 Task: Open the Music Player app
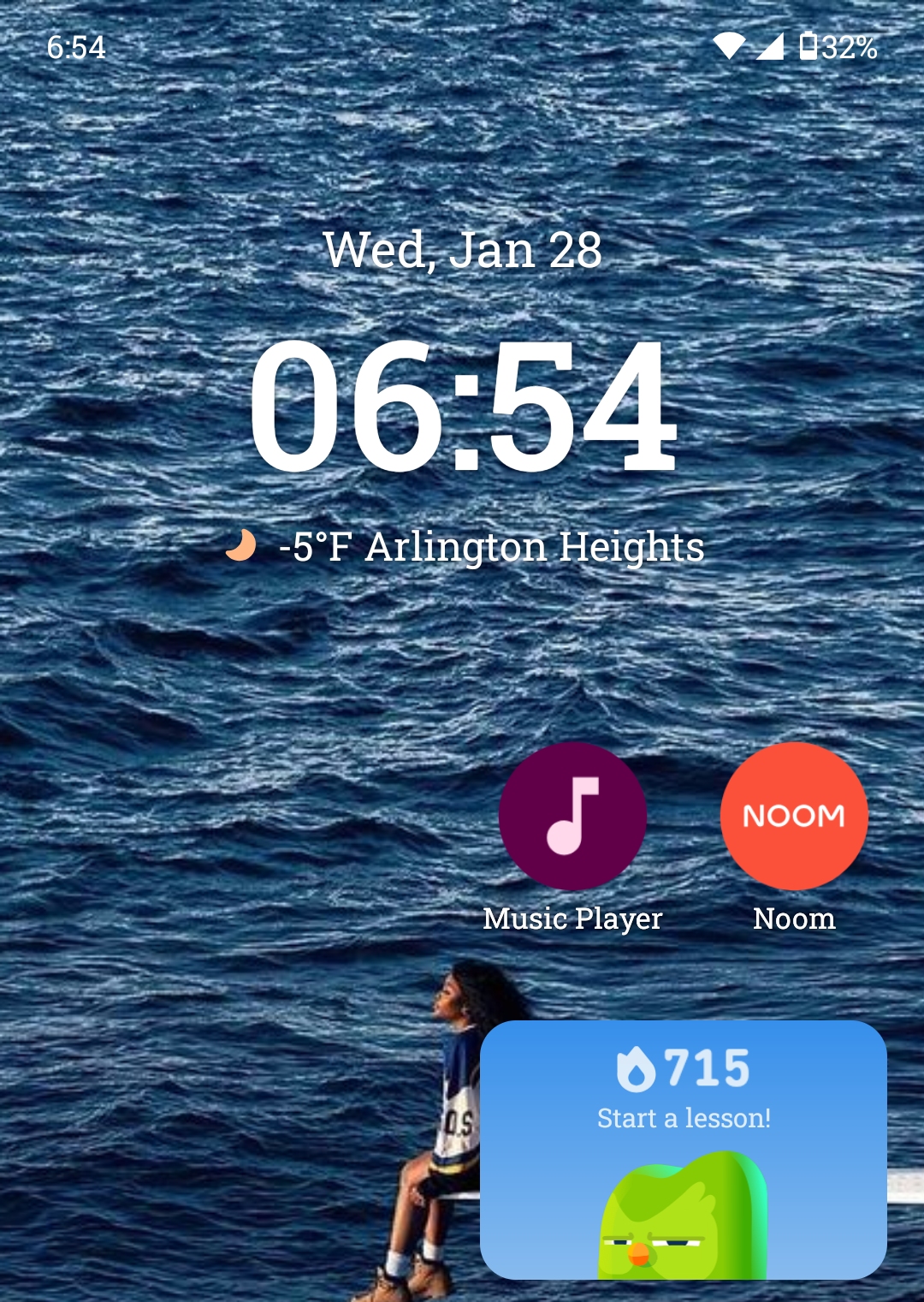(572, 816)
